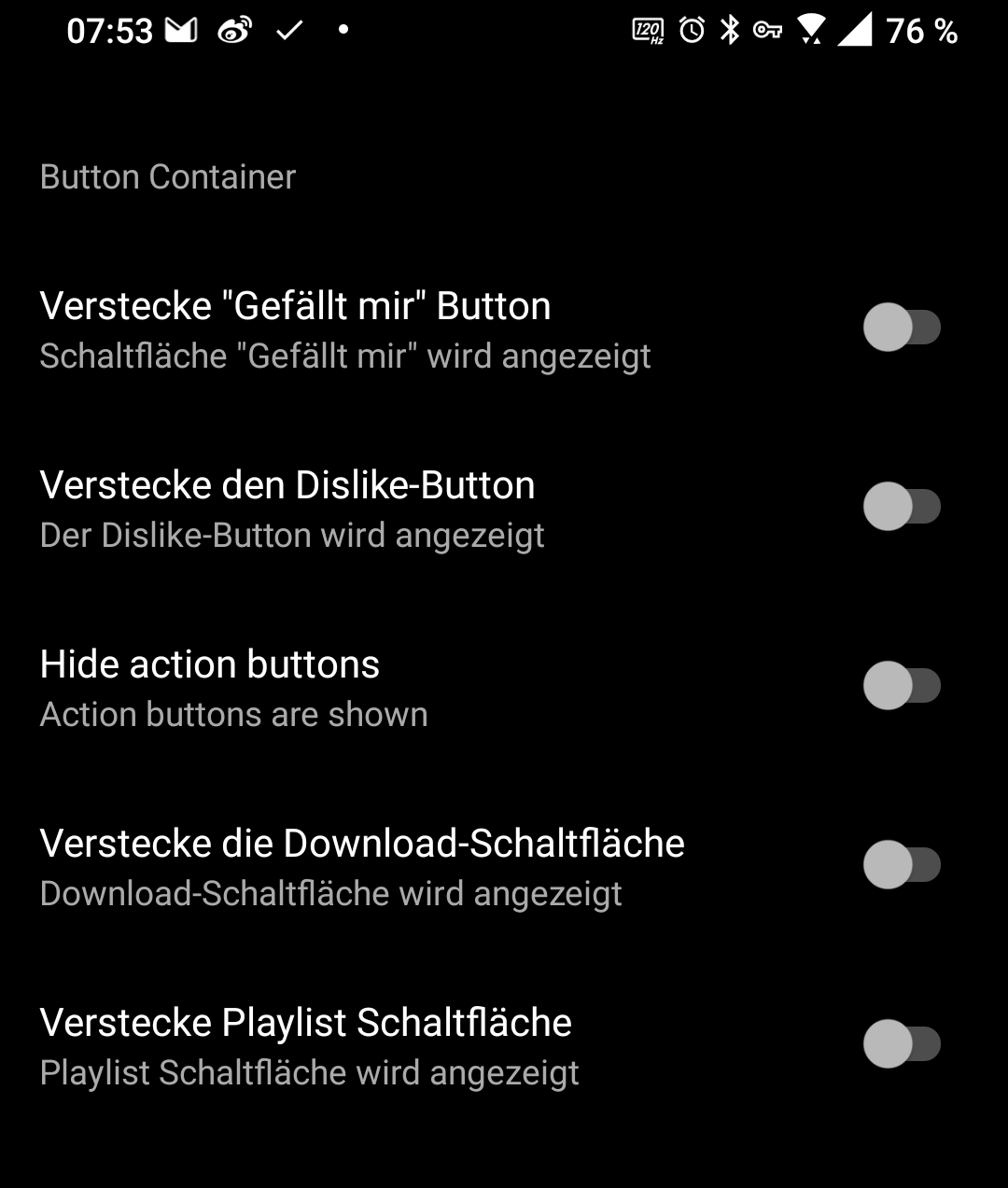Tap the cellular signal strength indicator
This screenshot has width=1008, height=1188.
pos(856,29)
